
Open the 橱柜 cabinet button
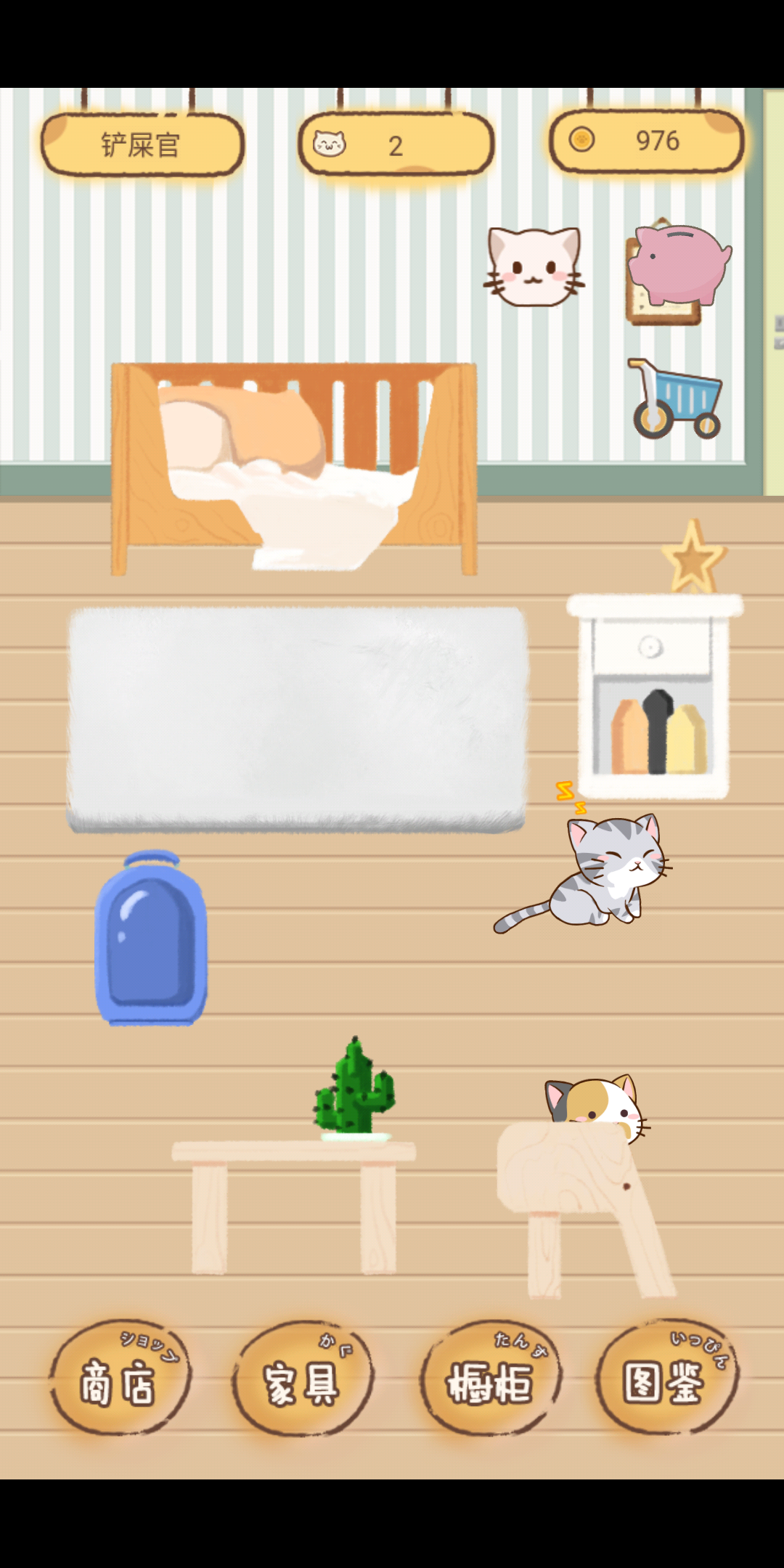[491, 1379]
